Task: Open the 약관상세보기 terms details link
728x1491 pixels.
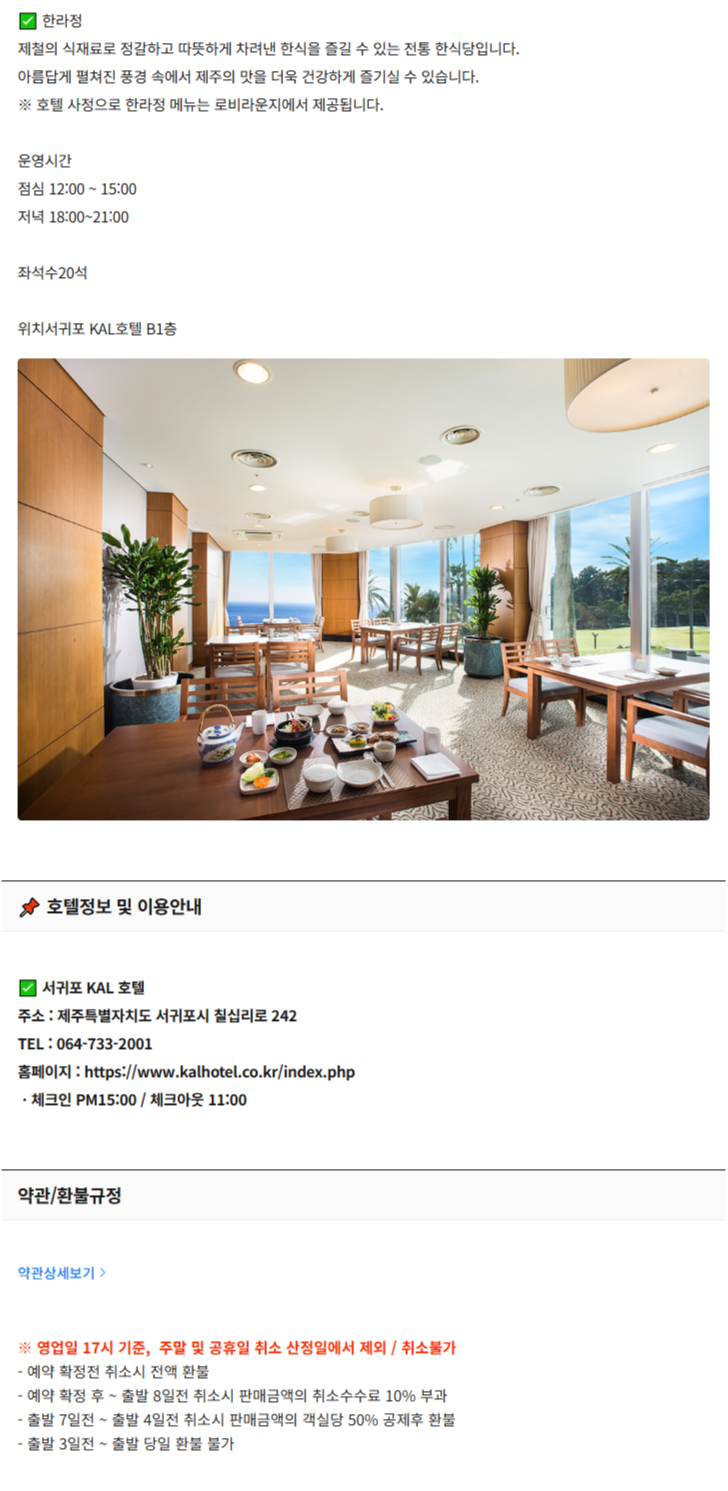Action: pos(61,1273)
